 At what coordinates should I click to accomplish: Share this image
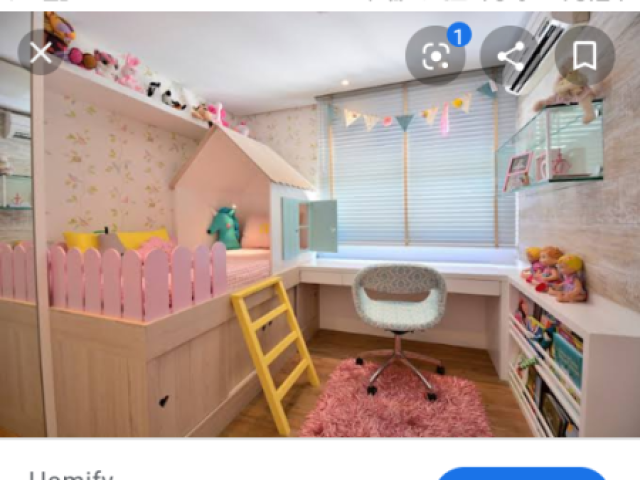510,56
